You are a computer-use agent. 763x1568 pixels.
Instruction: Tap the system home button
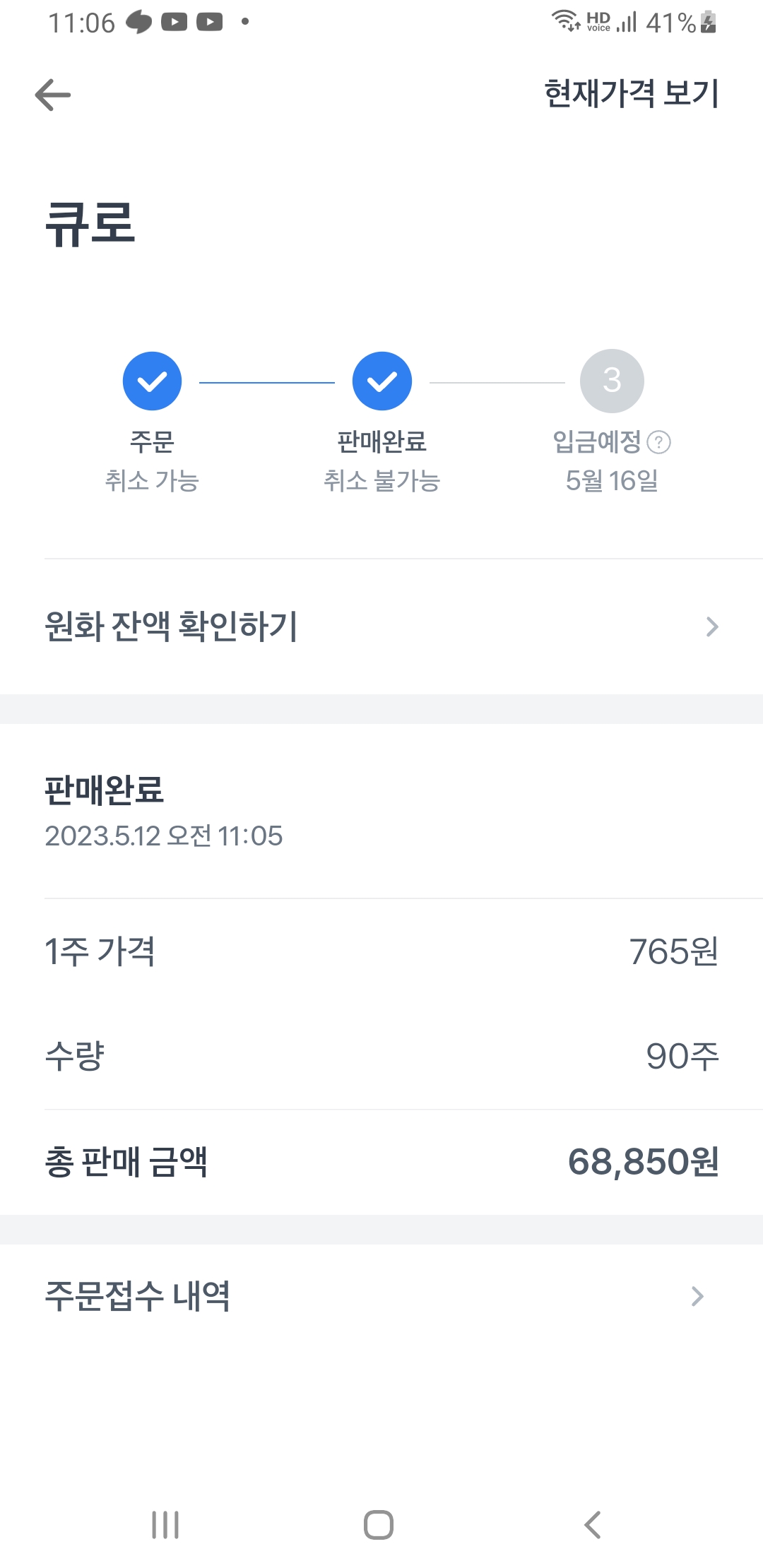379,1524
